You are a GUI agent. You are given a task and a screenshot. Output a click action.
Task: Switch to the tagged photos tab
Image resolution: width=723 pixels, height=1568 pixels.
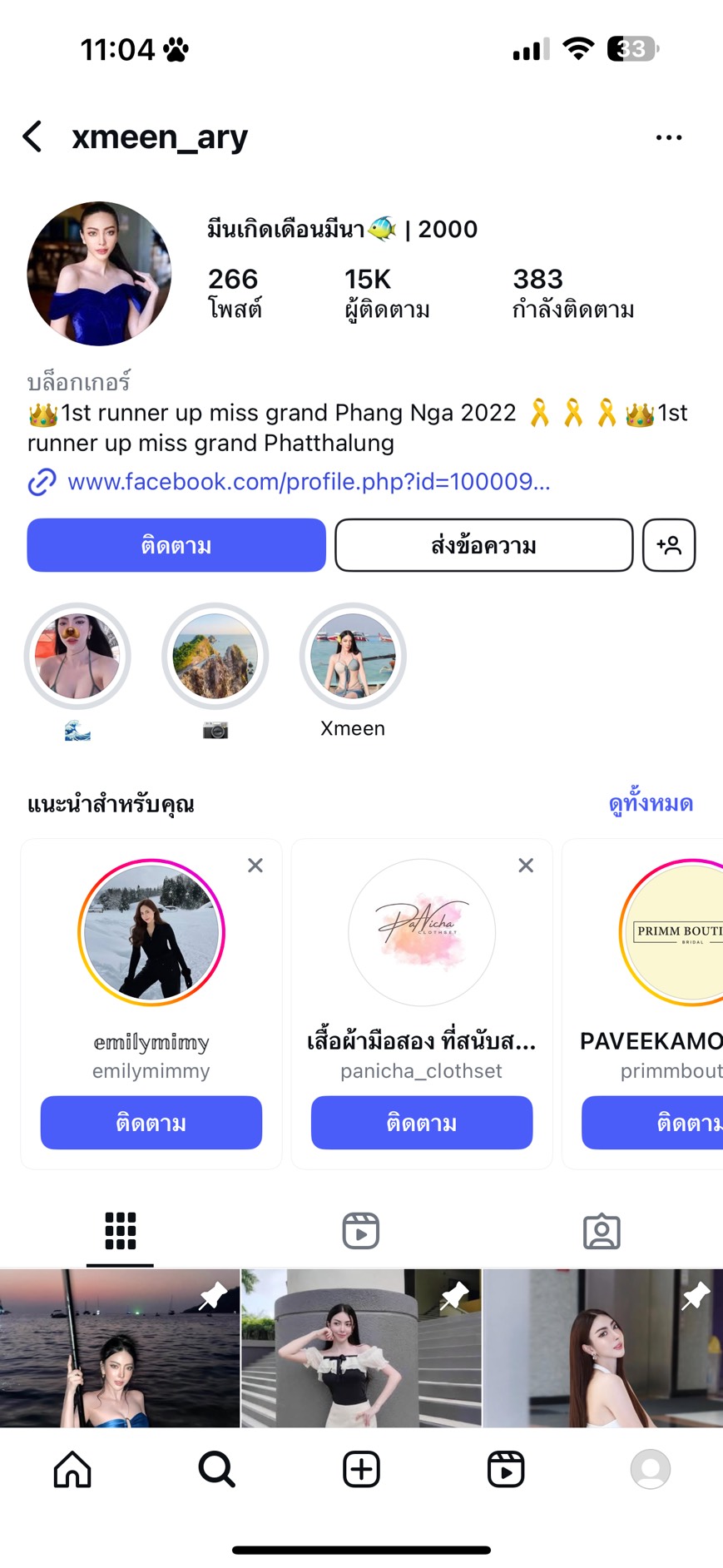(x=602, y=1231)
